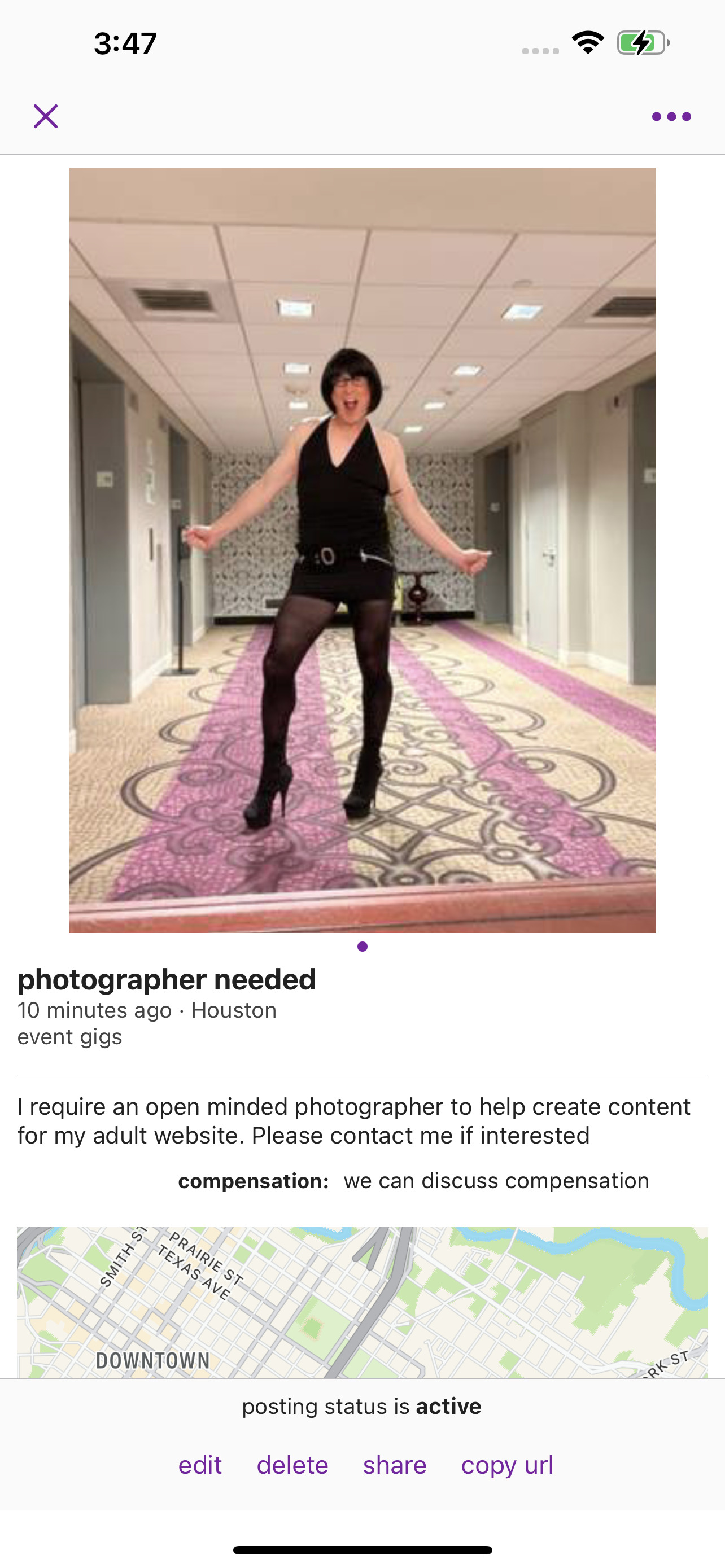Open the posting photo full screen

pyautogui.click(x=362, y=550)
